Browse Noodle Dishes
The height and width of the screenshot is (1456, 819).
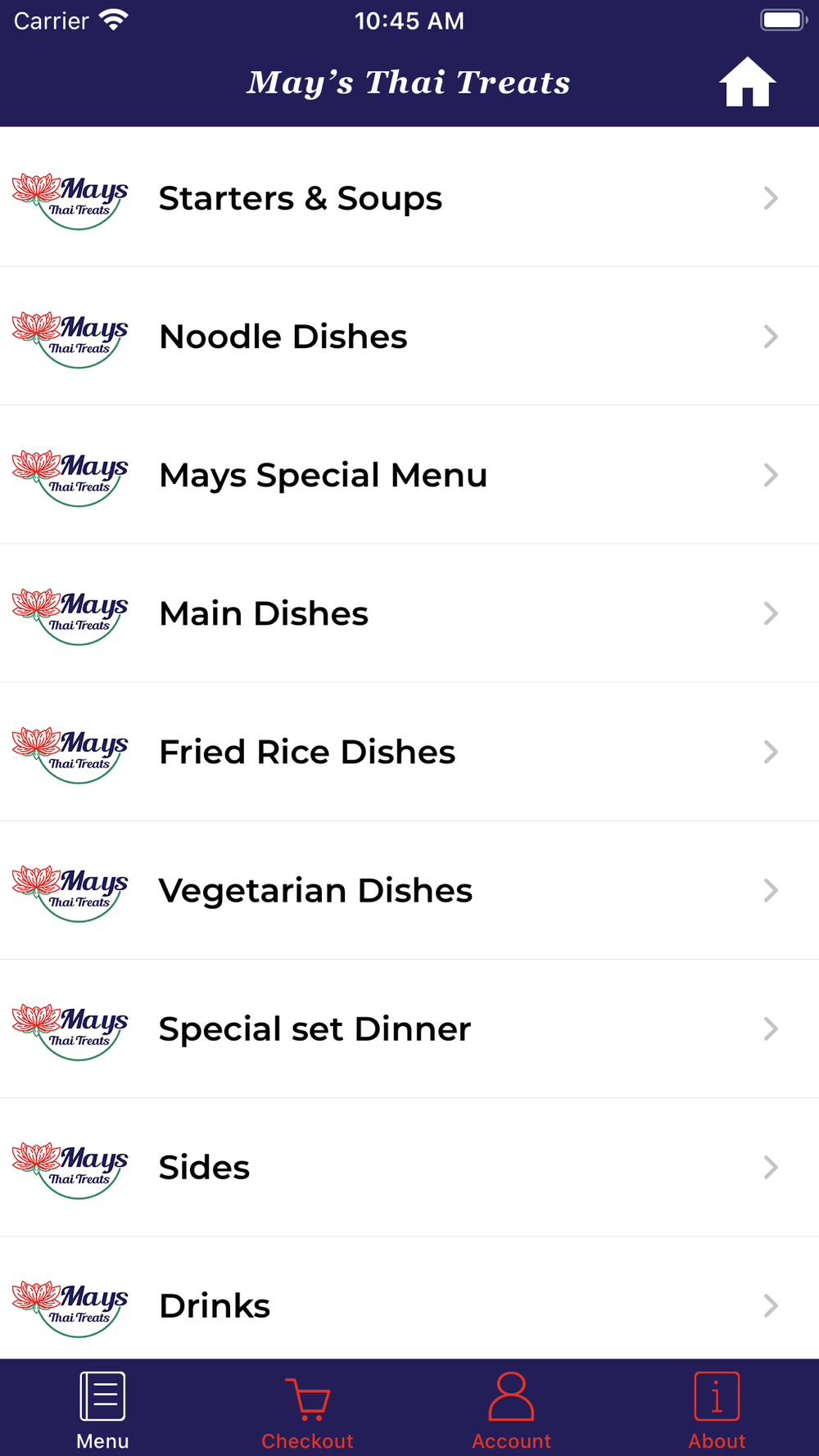tap(409, 337)
